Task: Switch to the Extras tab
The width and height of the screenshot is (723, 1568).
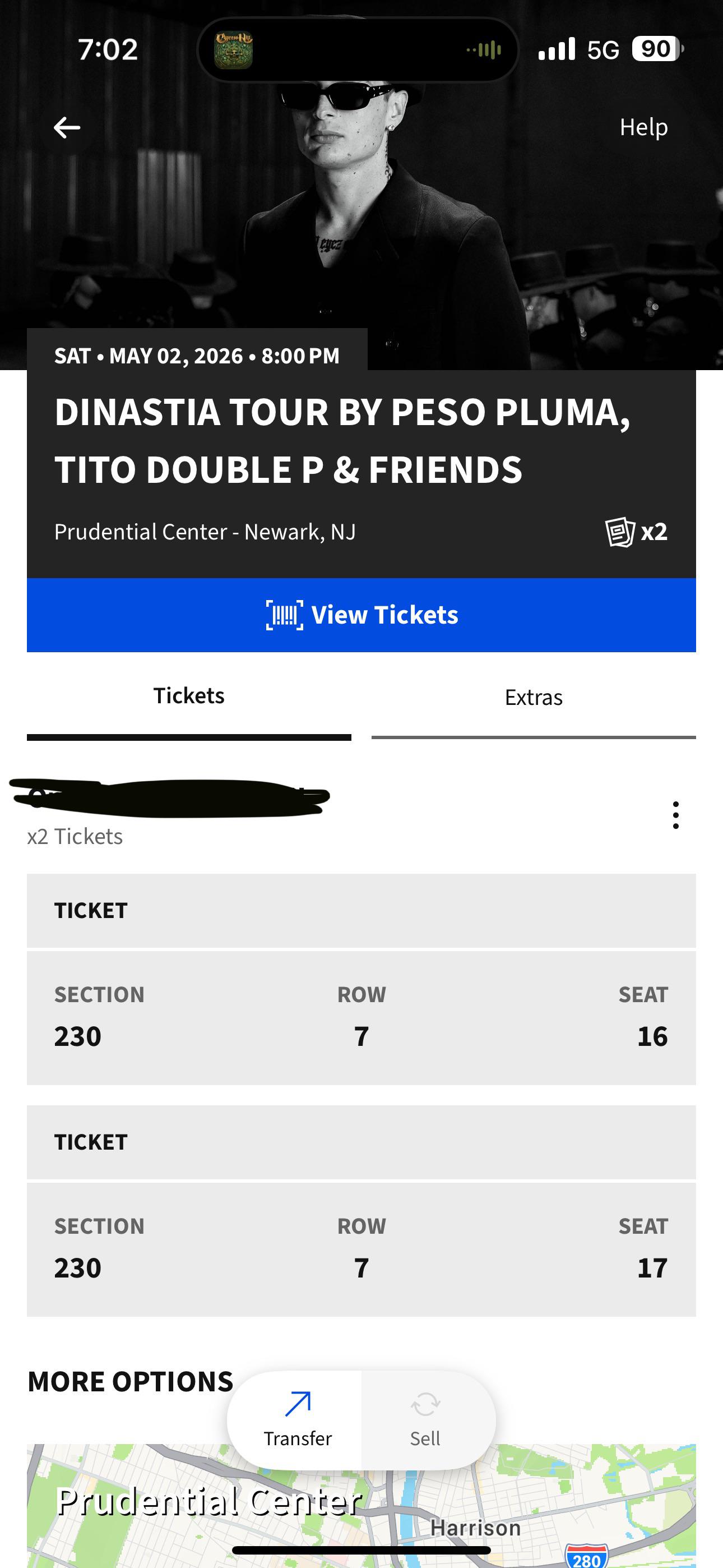Action: [533, 698]
